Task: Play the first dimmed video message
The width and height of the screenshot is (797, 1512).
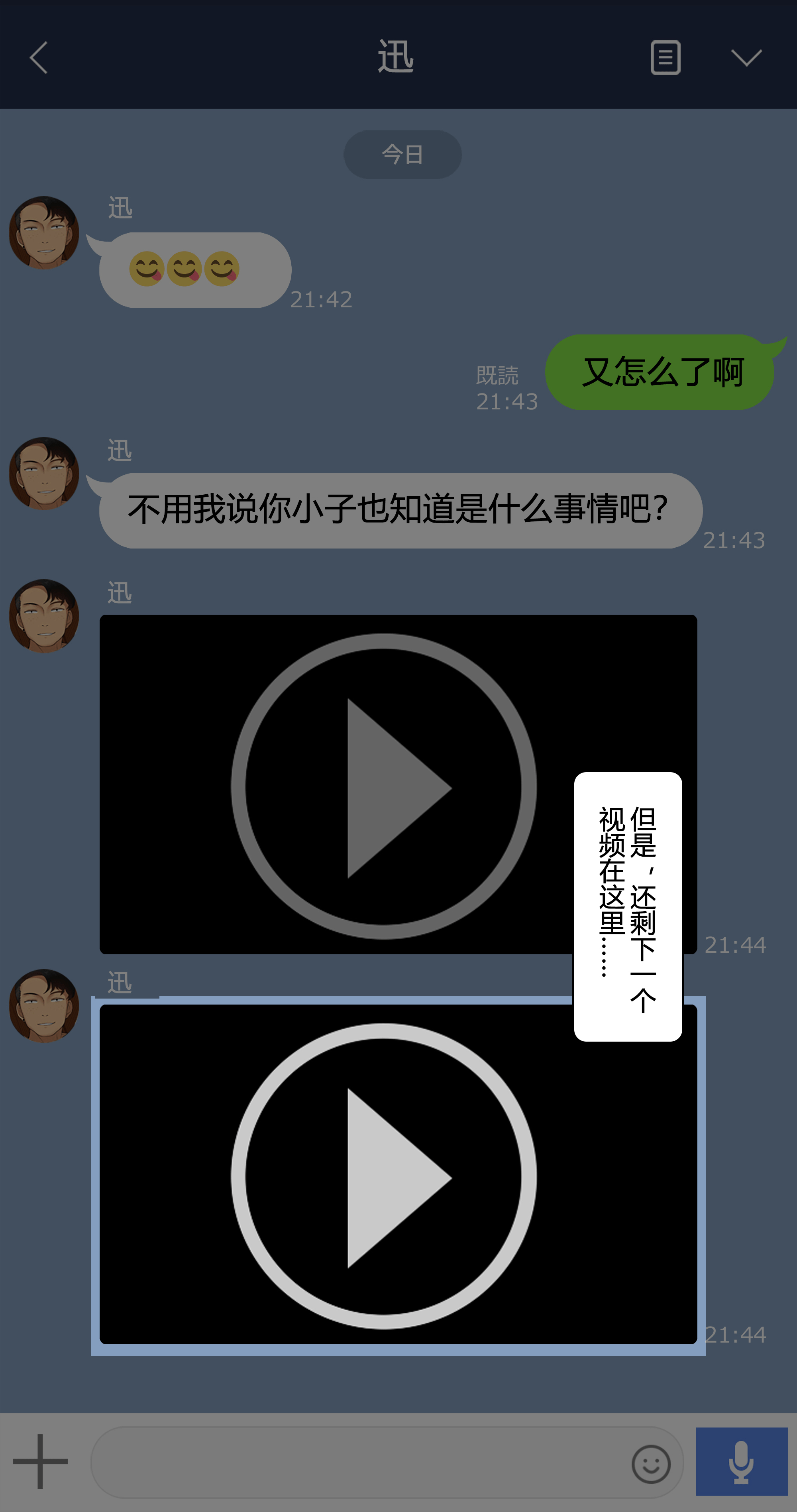Action: point(384,786)
